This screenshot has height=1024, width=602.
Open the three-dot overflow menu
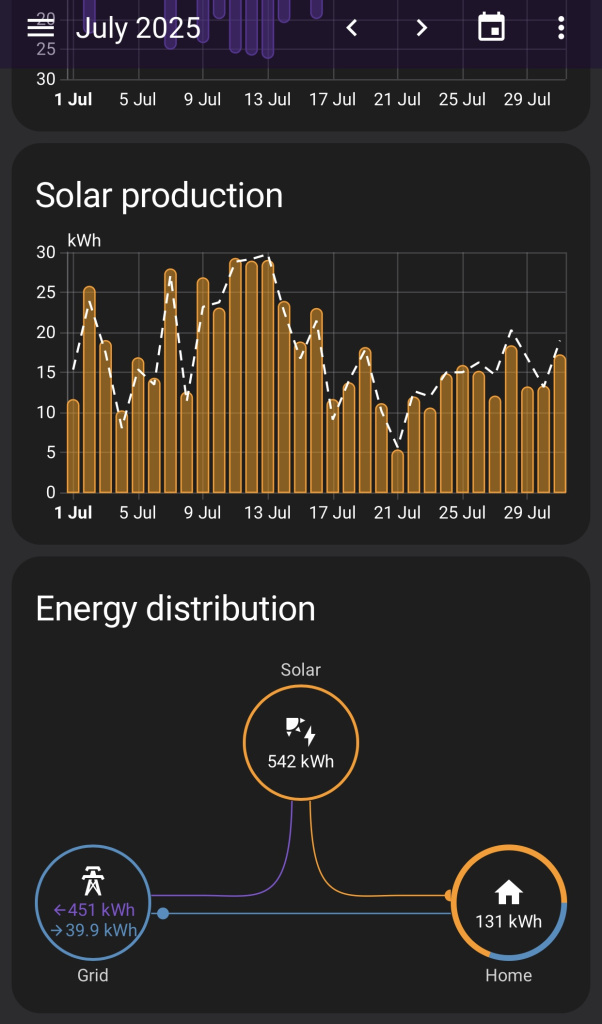[561, 28]
